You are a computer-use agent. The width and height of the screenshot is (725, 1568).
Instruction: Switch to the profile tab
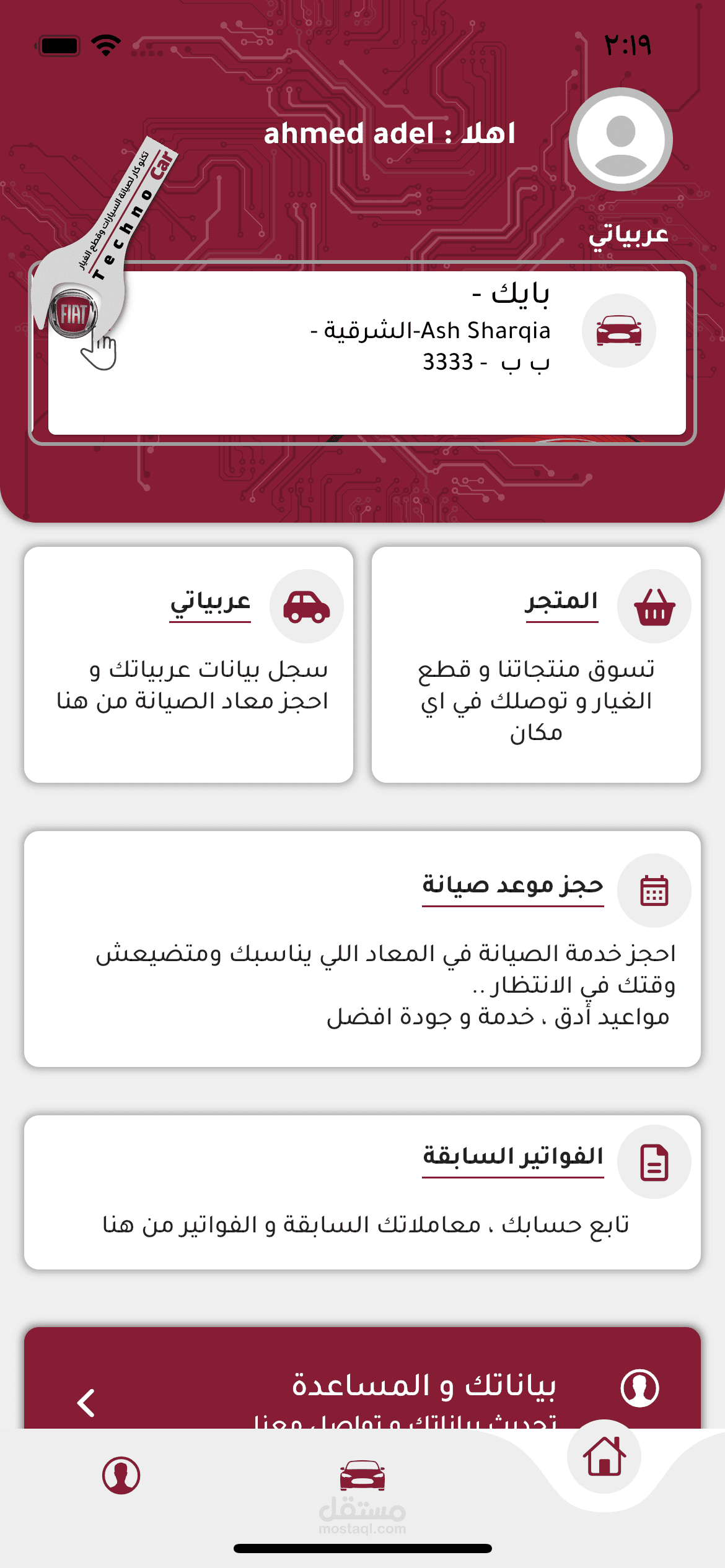[x=121, y=1475]
